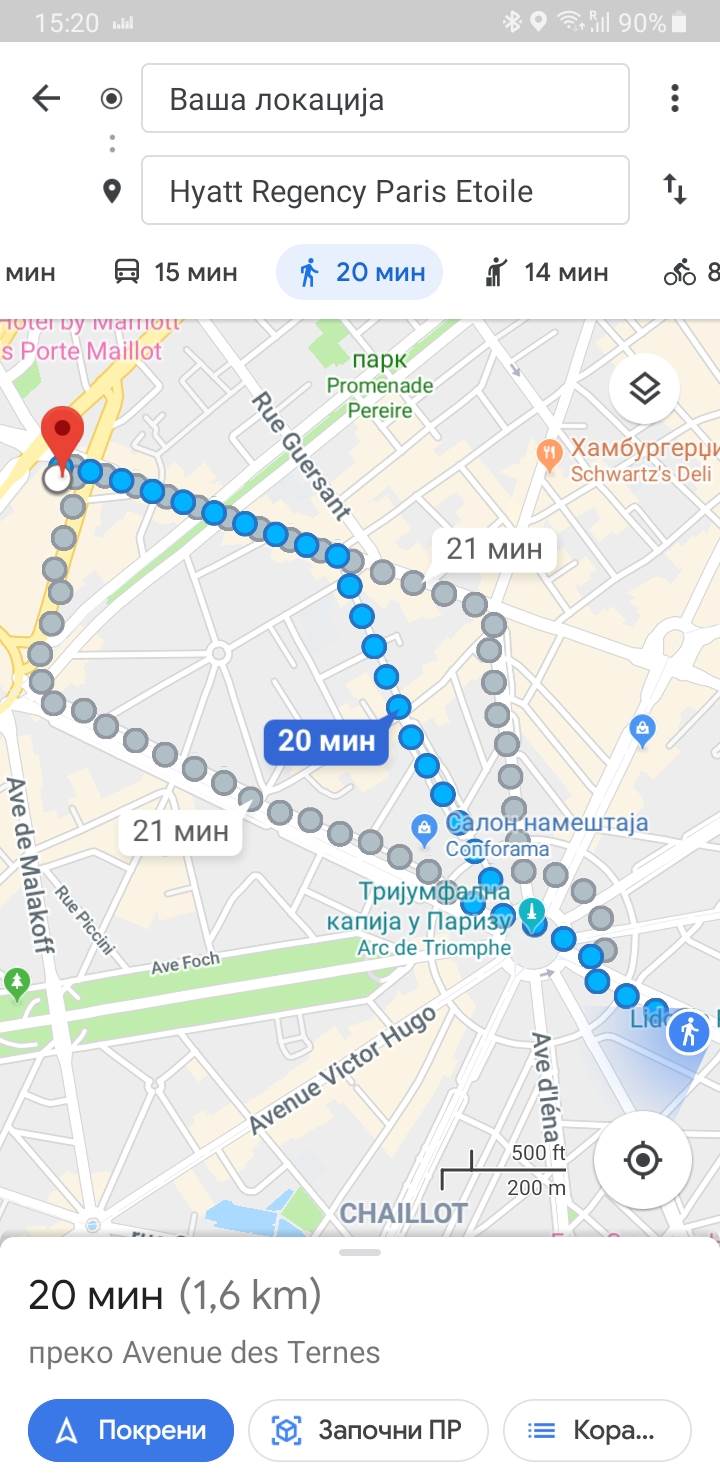Choose the 21 мин route via upper path
Screen dimensions: 720x1480
(x=494, y=548)
